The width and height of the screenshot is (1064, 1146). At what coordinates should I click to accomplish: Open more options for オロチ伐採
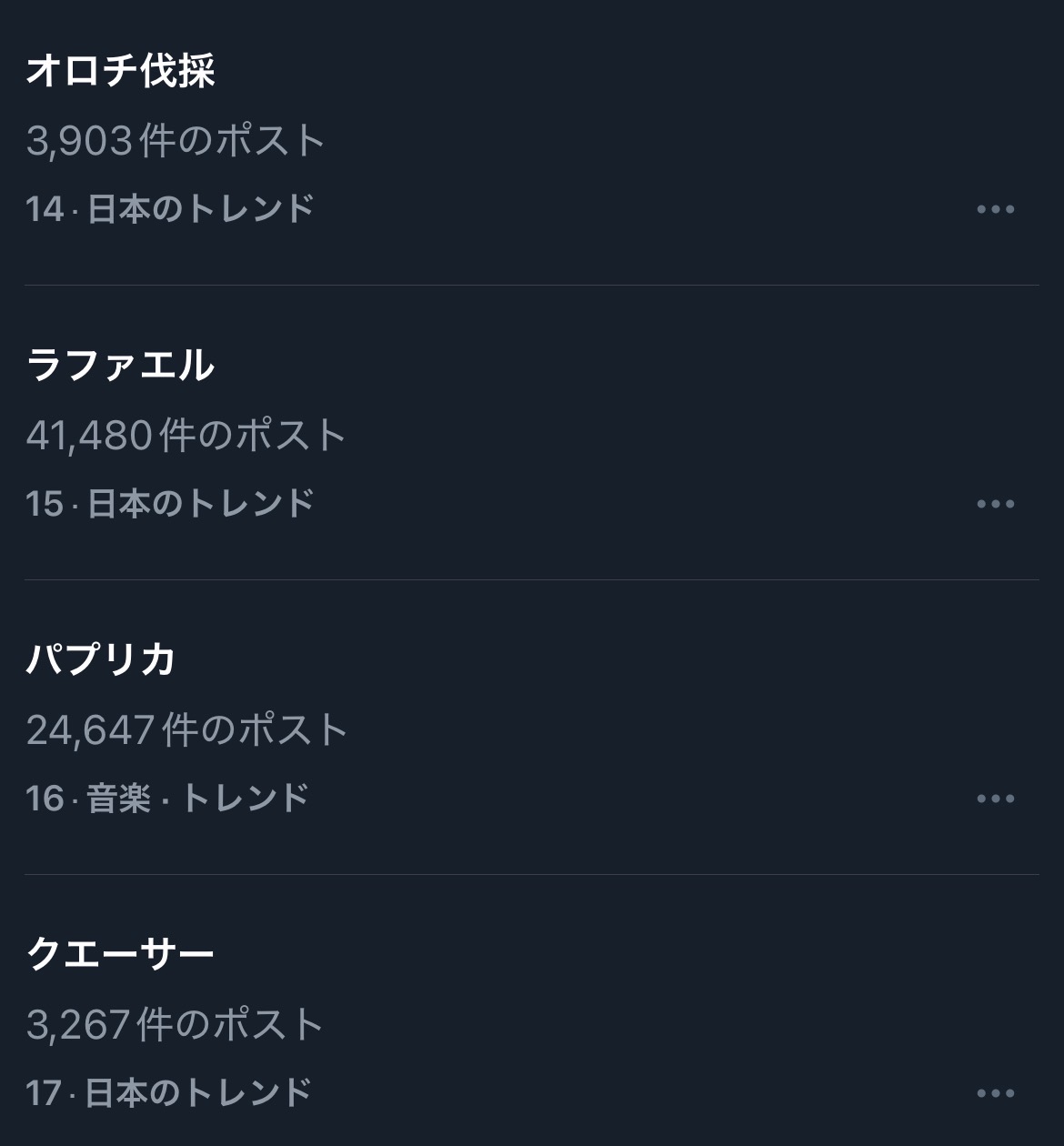point(995,209)
